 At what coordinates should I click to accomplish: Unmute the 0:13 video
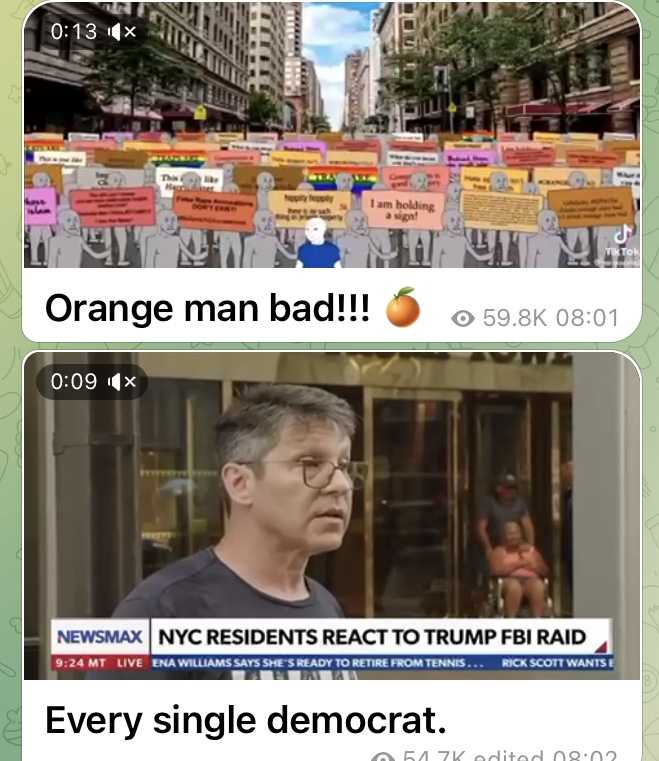coord(121,31)
